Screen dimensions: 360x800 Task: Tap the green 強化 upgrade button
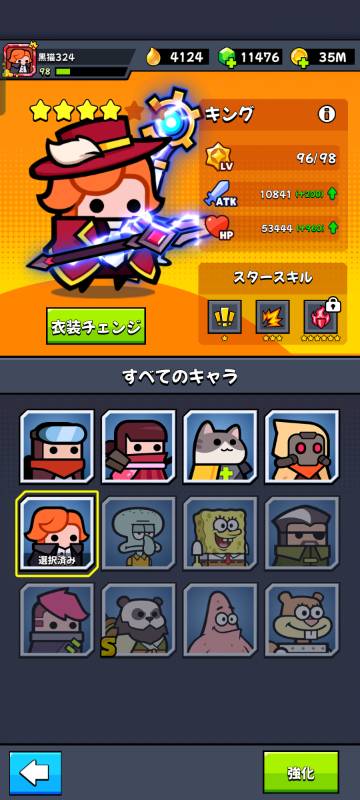(x=300, y=772)
